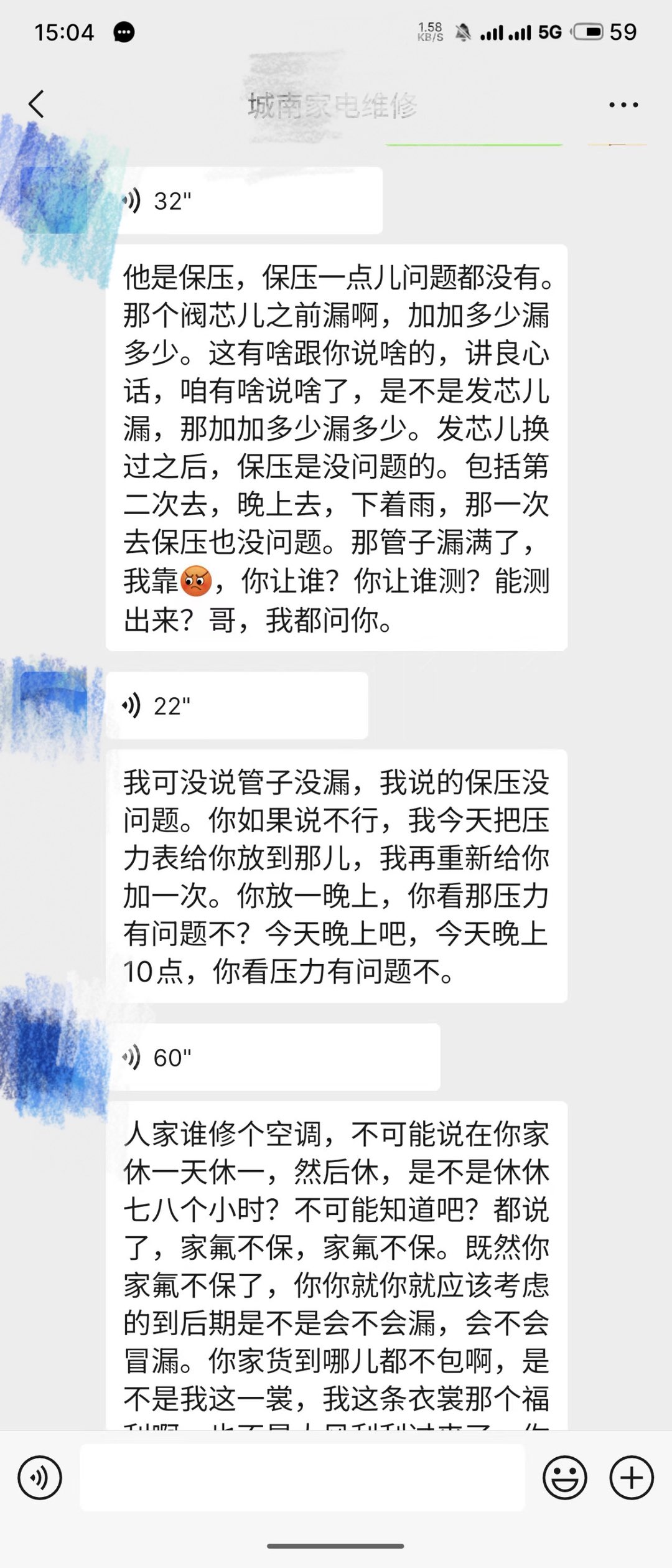This screenshot has width=672, height=1568.
Task: Open the emoji picker
Action: 564,1477
